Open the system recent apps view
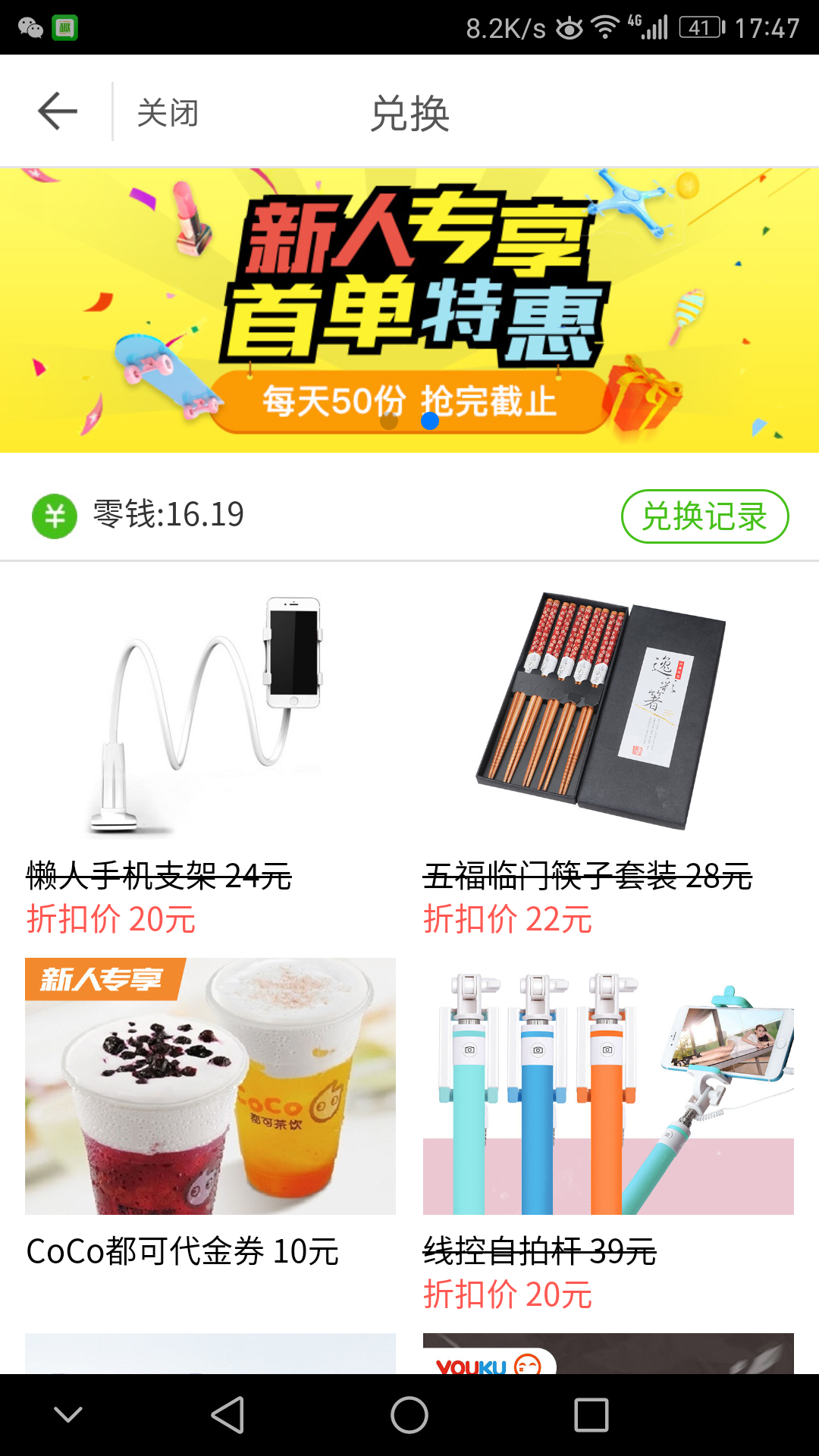 591,1415
